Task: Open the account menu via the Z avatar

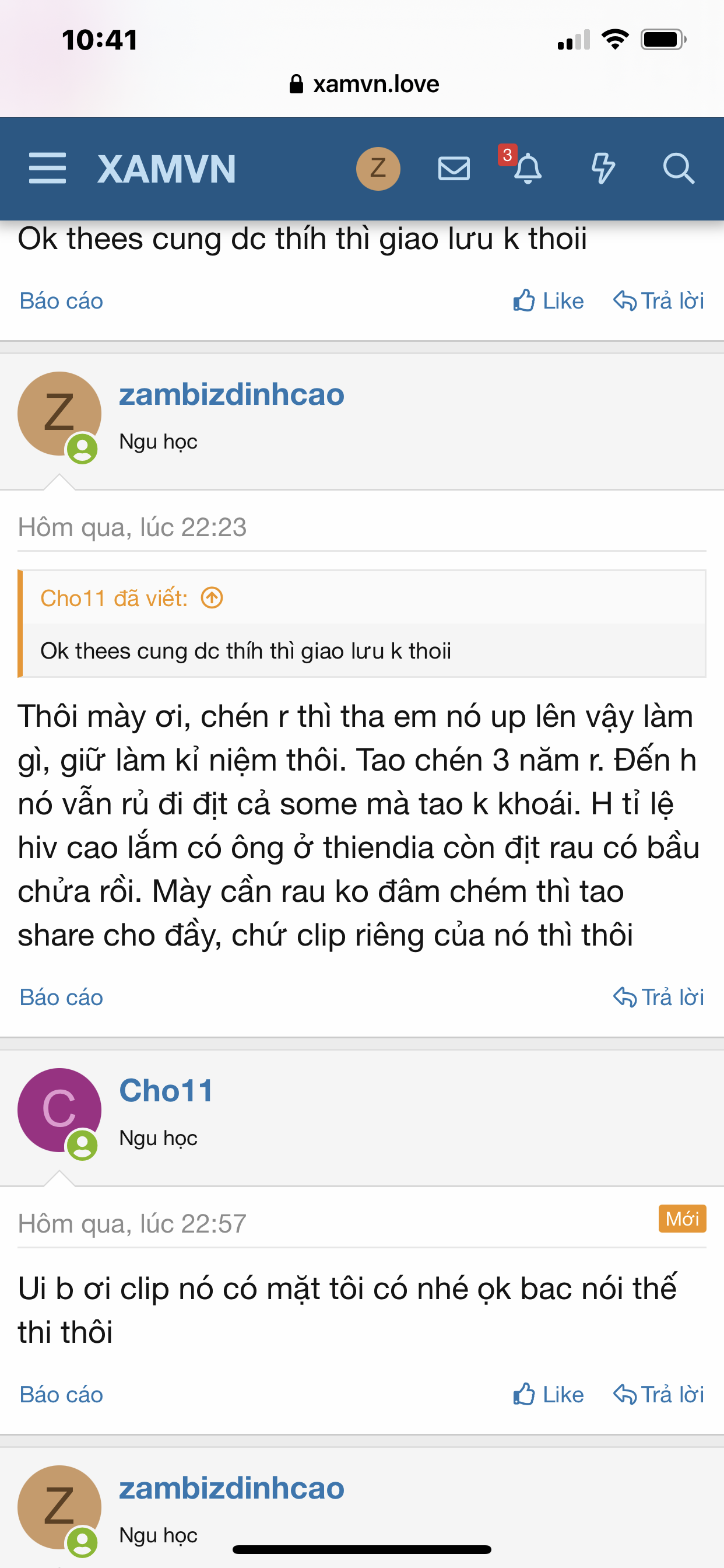Action: click(378, 169)
